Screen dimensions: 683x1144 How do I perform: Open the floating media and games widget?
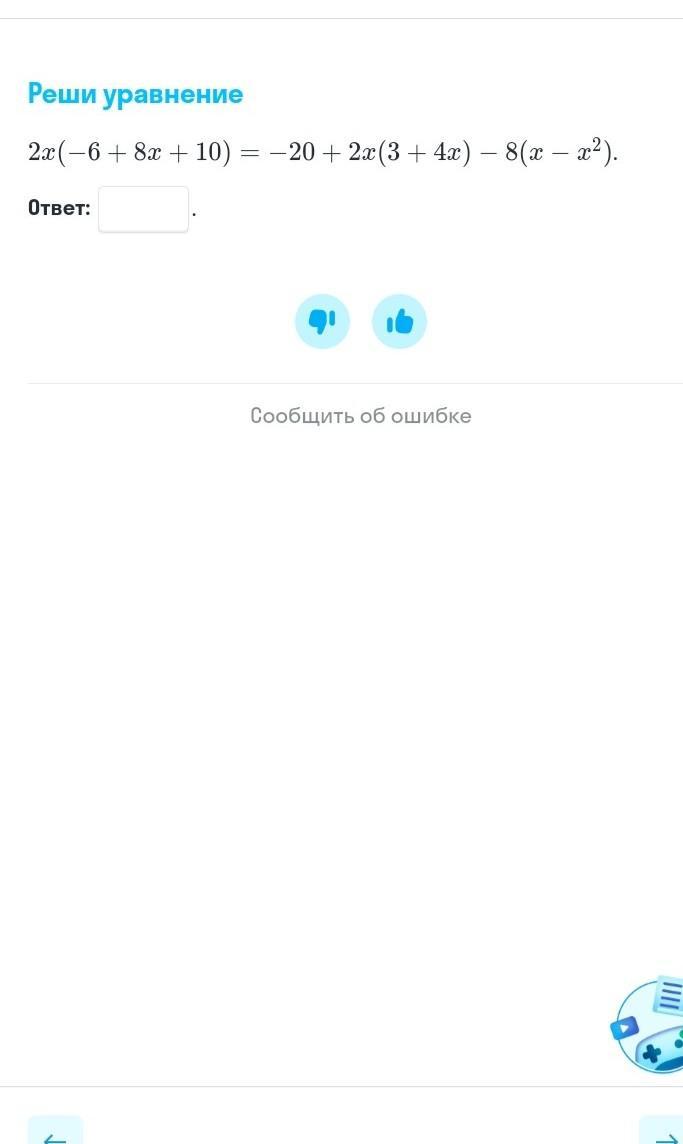point(650,1027)
